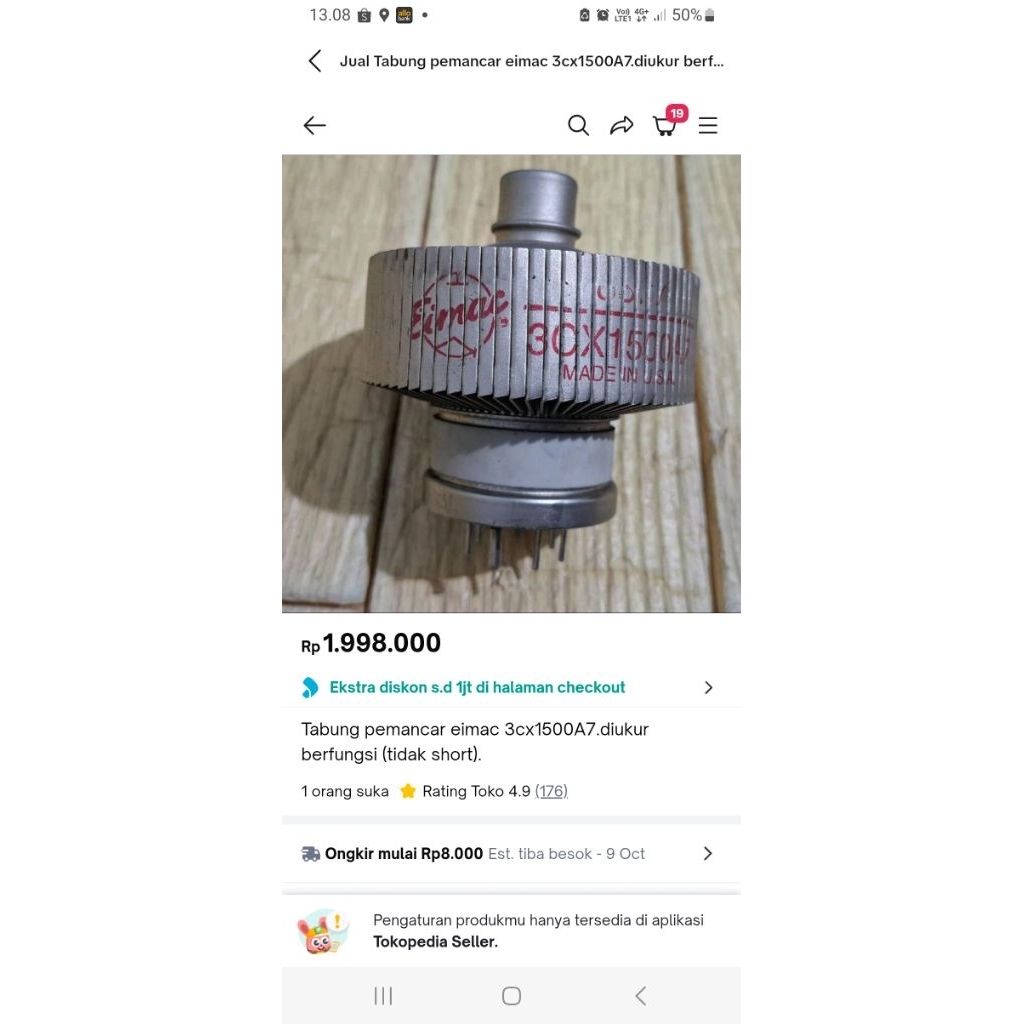Open the hamburger menu
The height and width of the screenshot is (1024, 1024).
pyautogui.click(x=708, y=125)
